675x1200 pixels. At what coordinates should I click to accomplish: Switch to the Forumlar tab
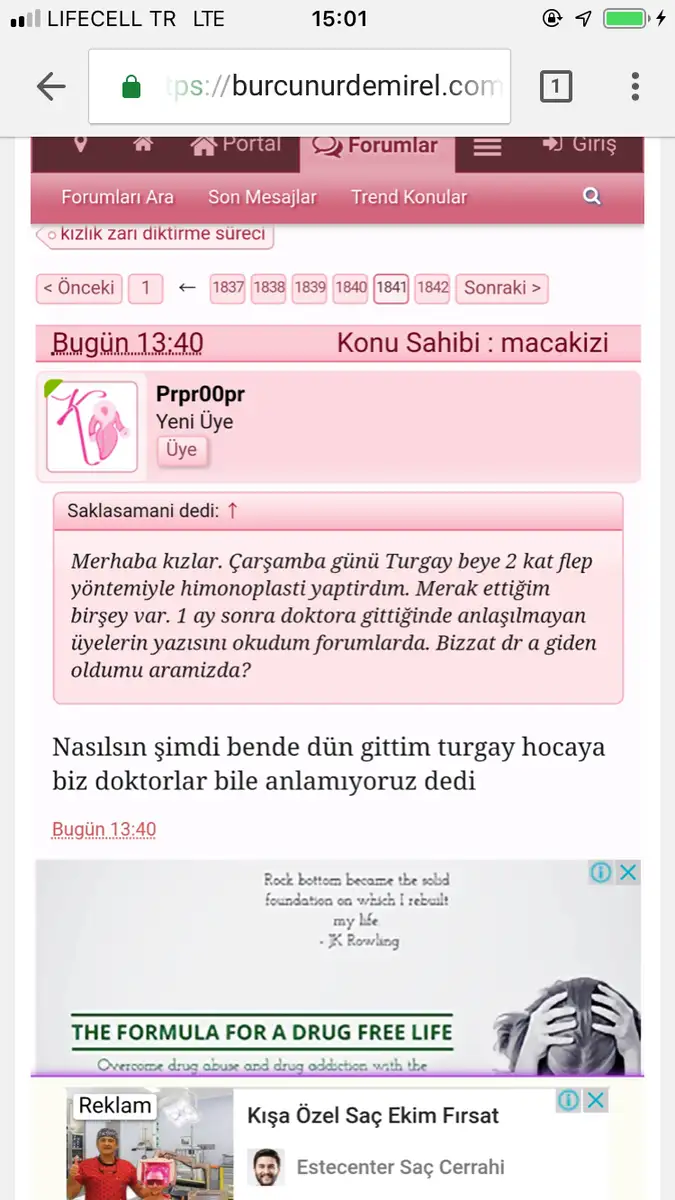coord(376,146)
